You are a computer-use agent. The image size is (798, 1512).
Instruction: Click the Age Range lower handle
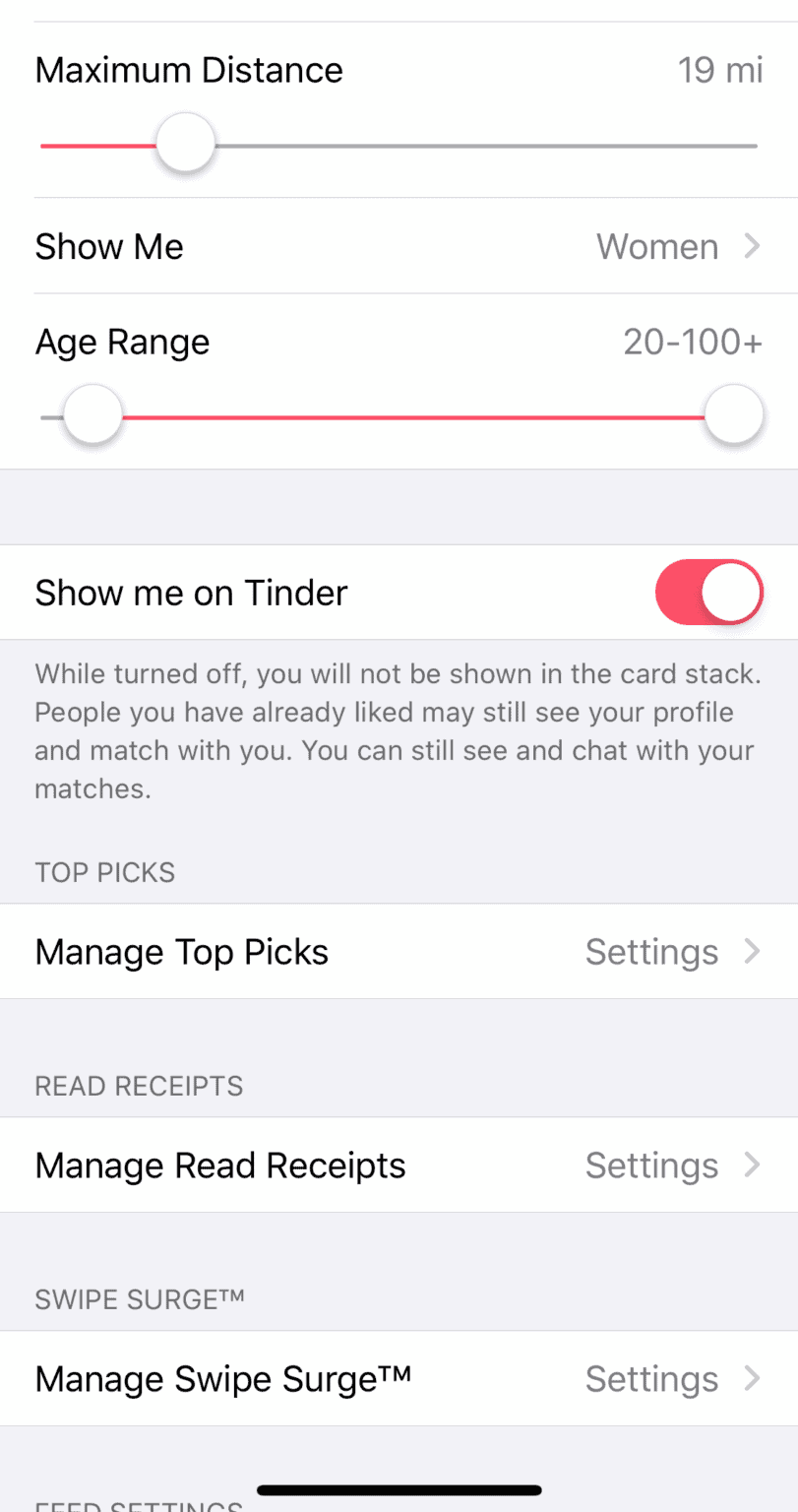92,414
